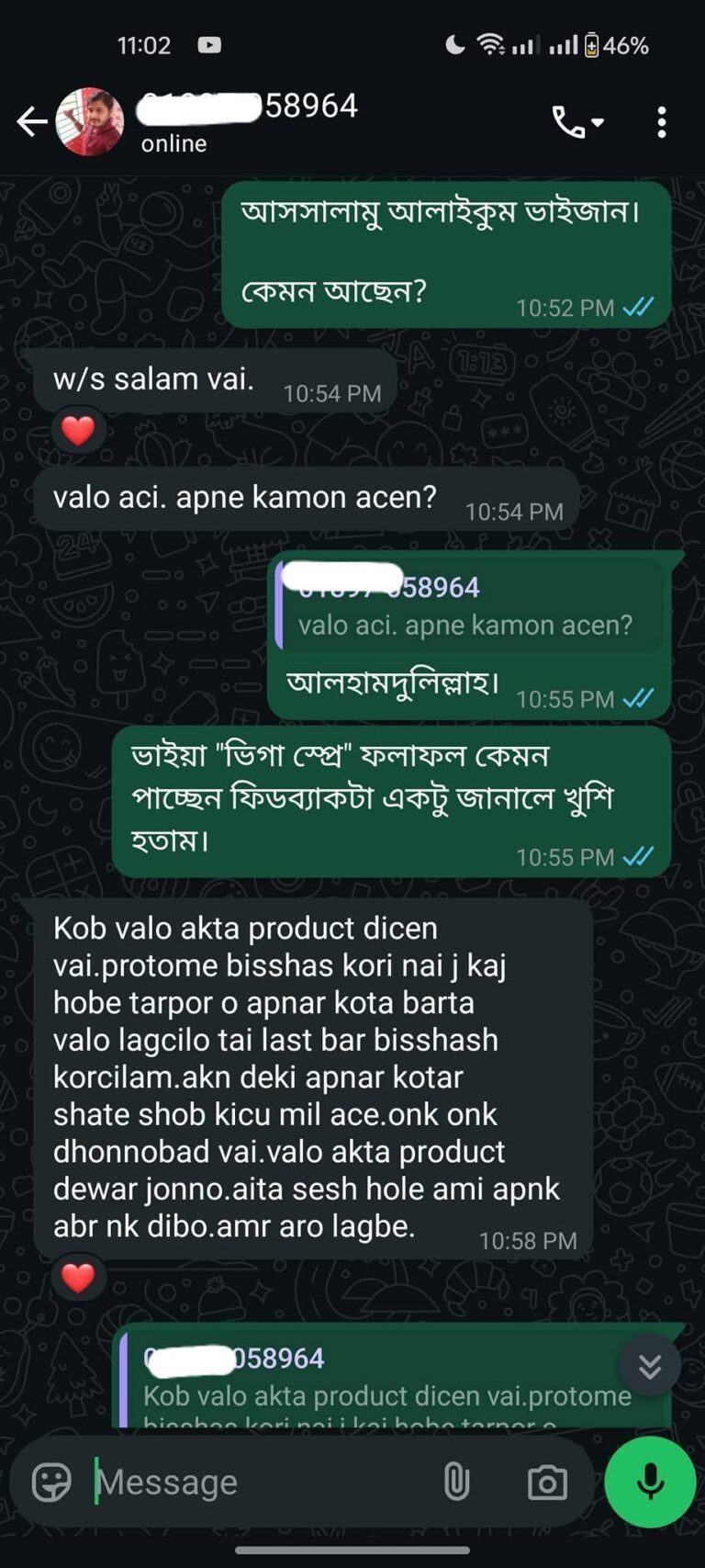Focus the Message input field
This screenshot has height=1568, width=705.
pyautogui.click(x=257, y=1482)
